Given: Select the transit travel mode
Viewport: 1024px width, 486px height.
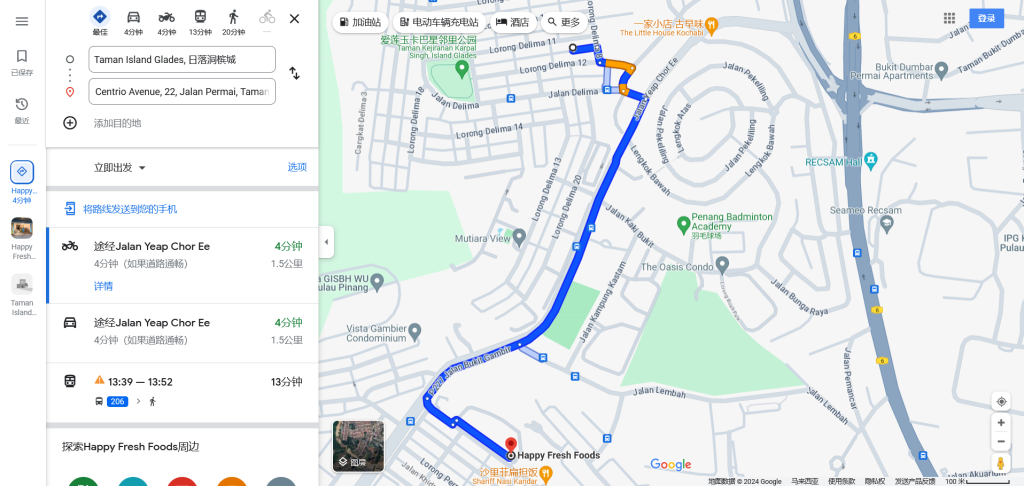Looking at the screenshot, I should (x=200, y=19).
